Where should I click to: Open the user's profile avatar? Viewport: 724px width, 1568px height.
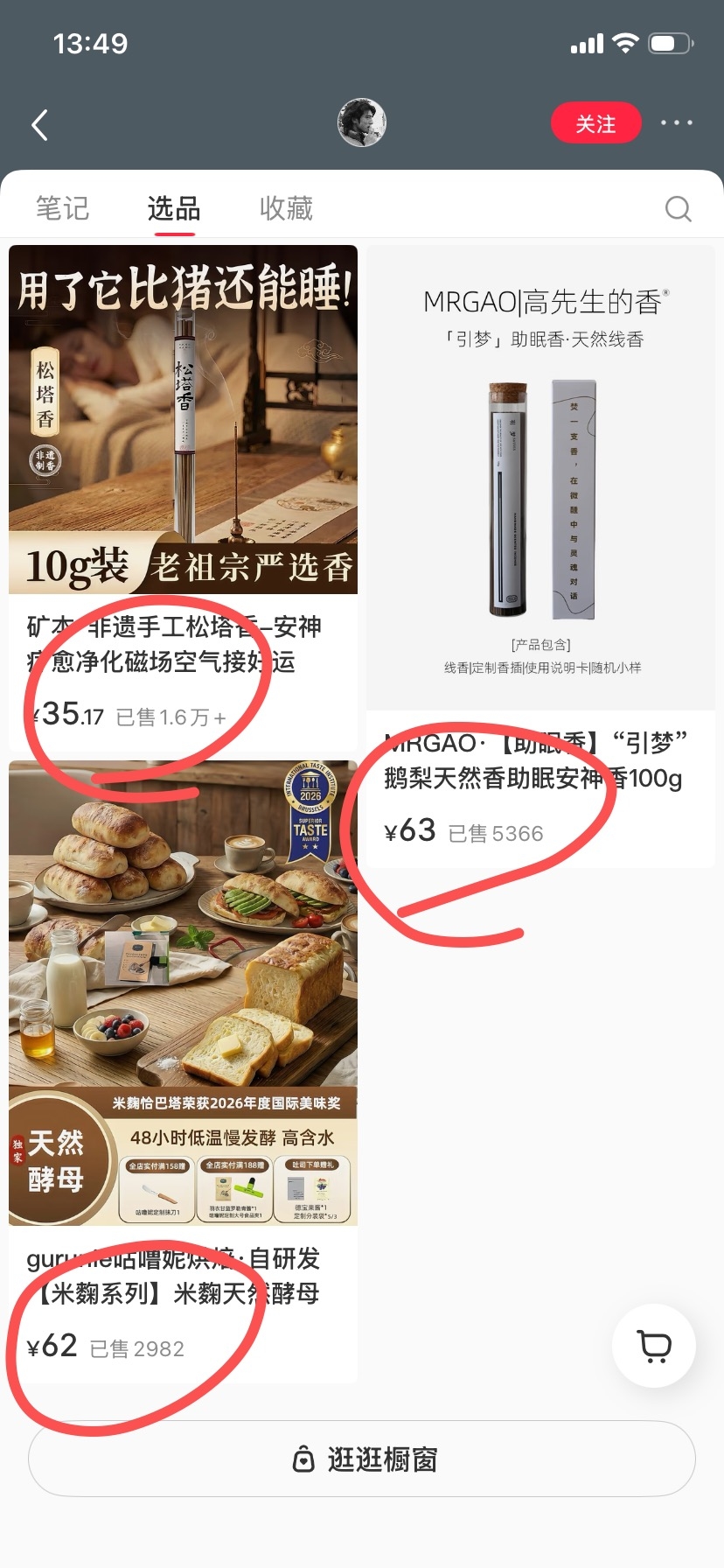362,122
